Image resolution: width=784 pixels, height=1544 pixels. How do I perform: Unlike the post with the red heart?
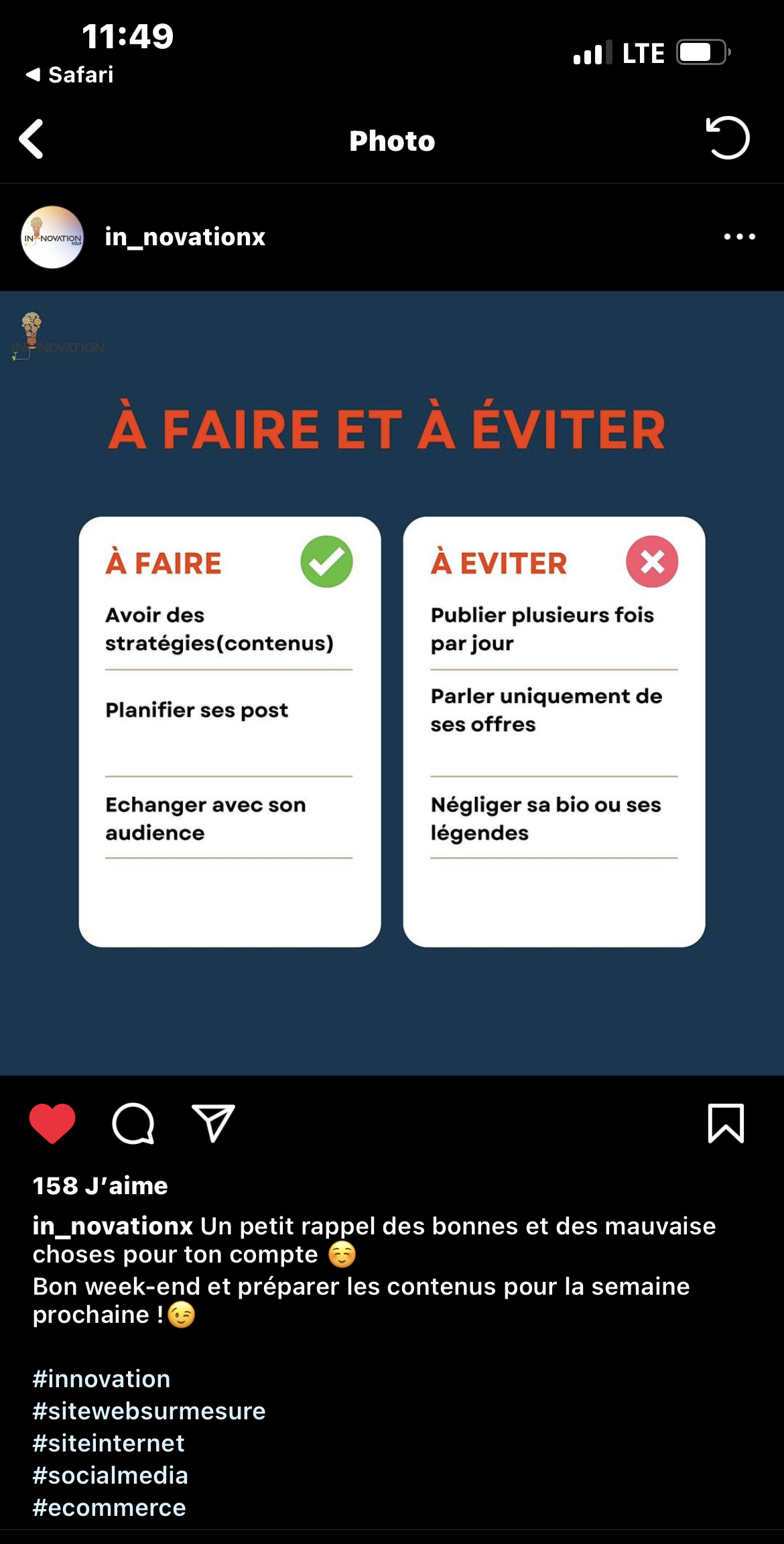(52, 1124)
